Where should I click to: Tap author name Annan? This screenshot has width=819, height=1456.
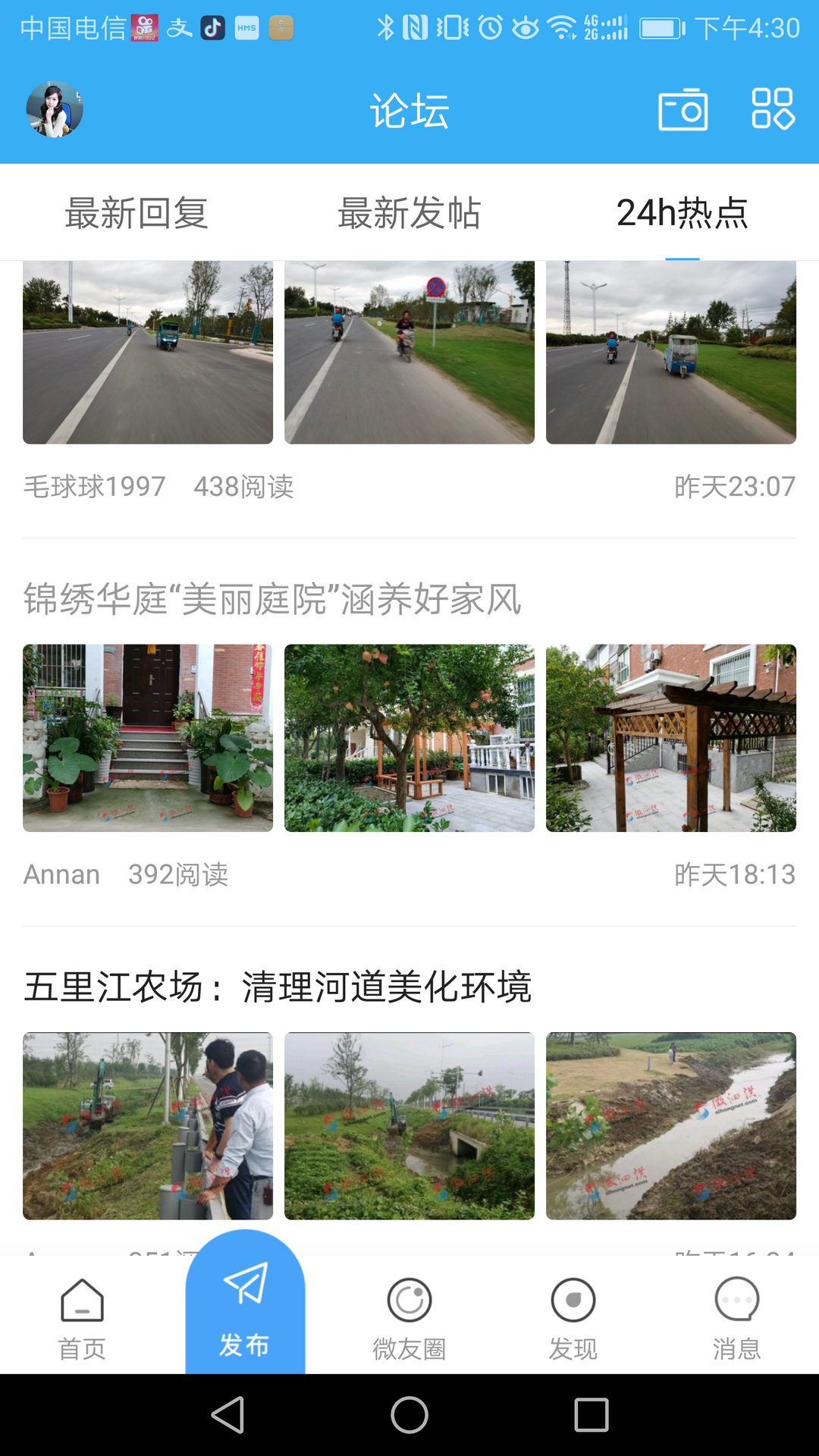(x=61, y=874)
